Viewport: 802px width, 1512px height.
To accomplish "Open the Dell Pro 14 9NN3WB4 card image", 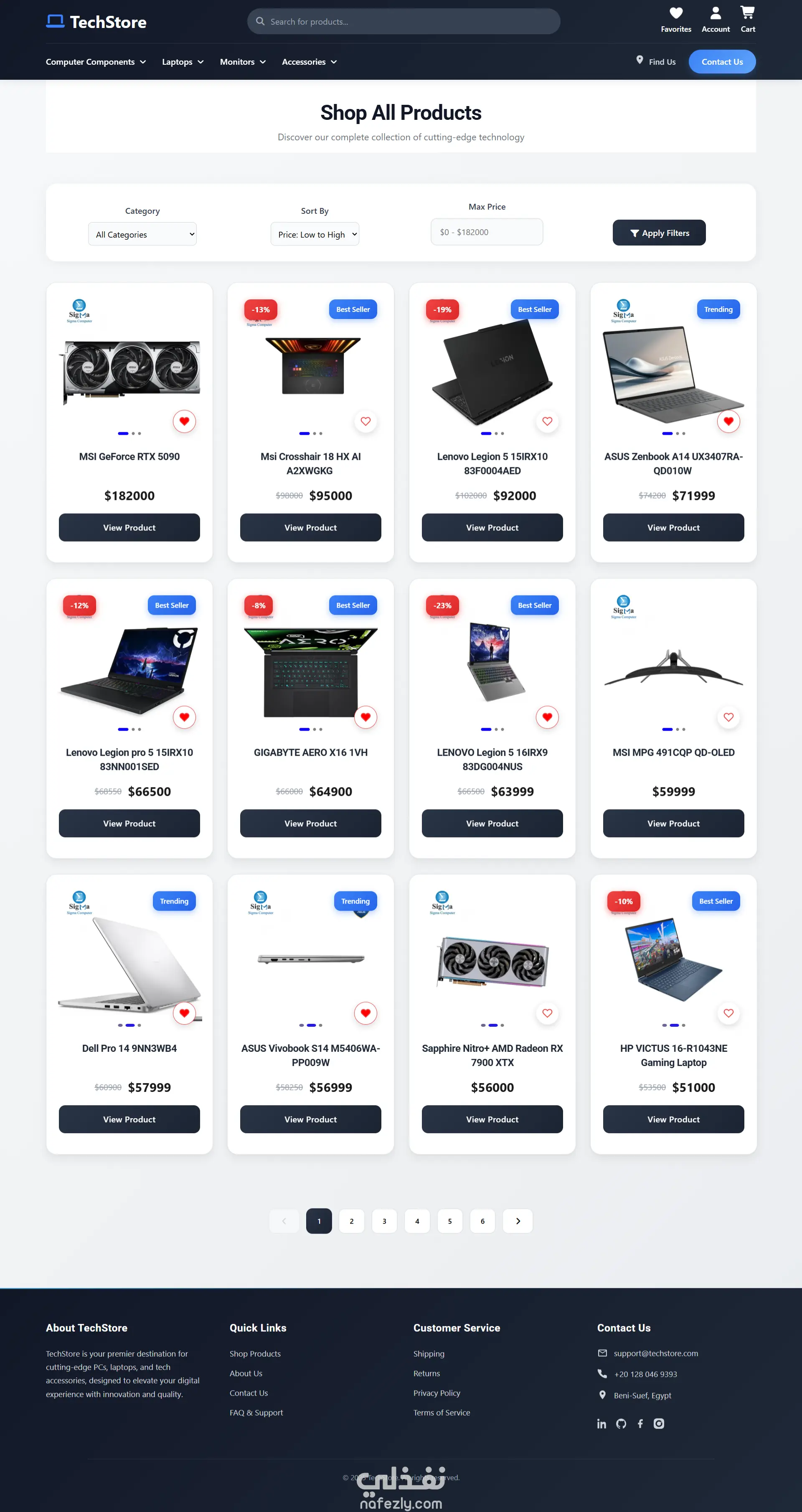I will (x=129, y=962).
